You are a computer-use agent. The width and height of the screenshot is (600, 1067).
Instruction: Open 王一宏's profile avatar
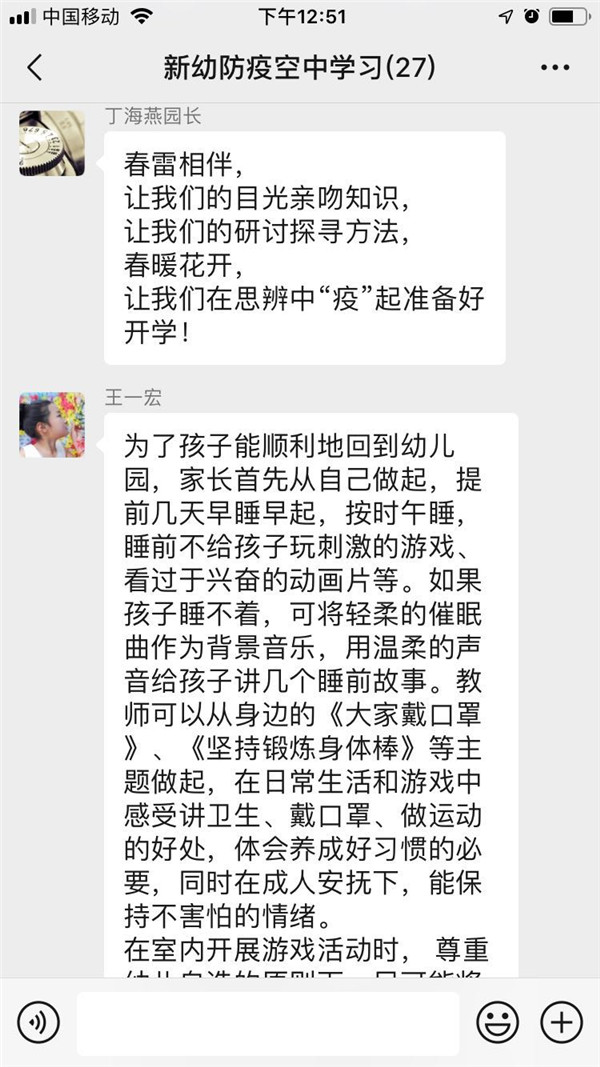52,425
